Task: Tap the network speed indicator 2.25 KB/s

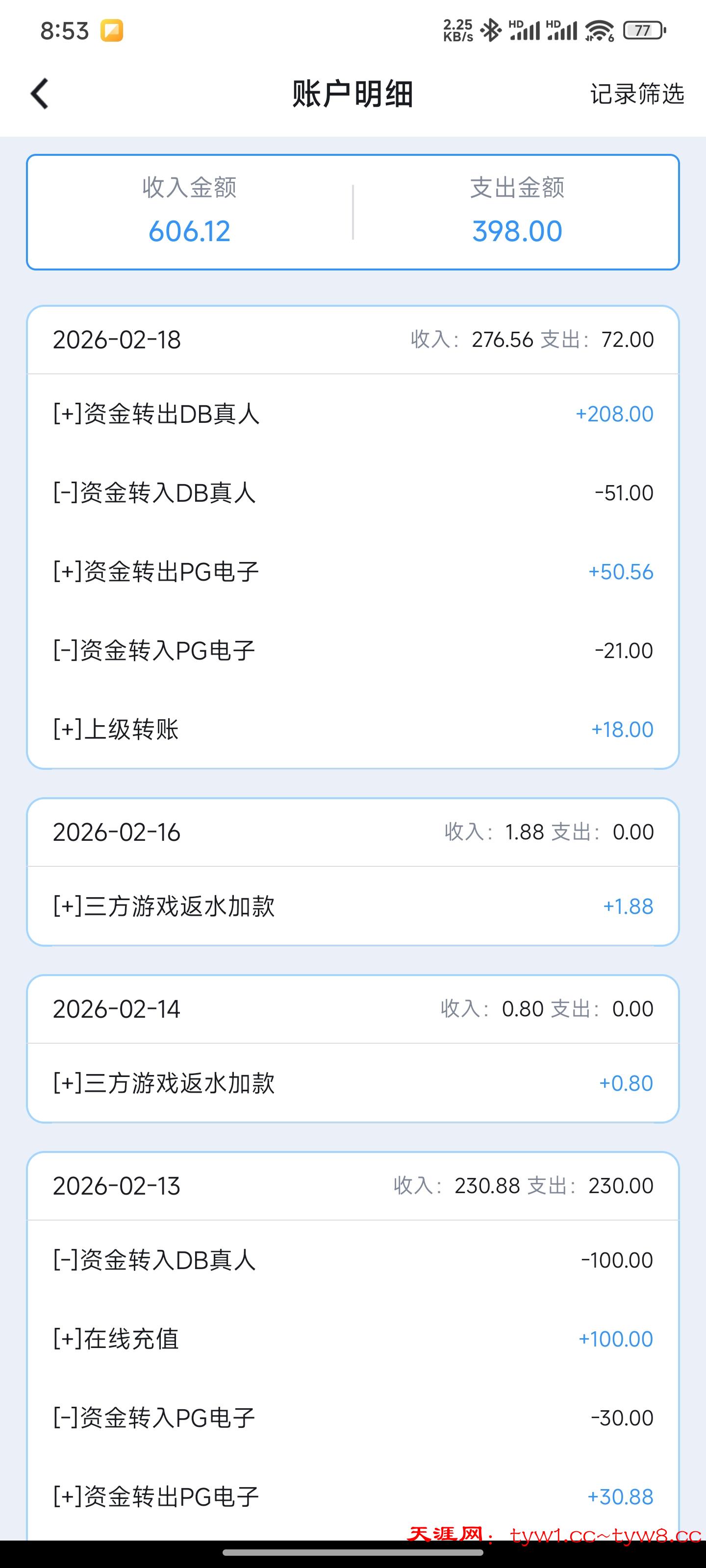Action: coord(457,28)
